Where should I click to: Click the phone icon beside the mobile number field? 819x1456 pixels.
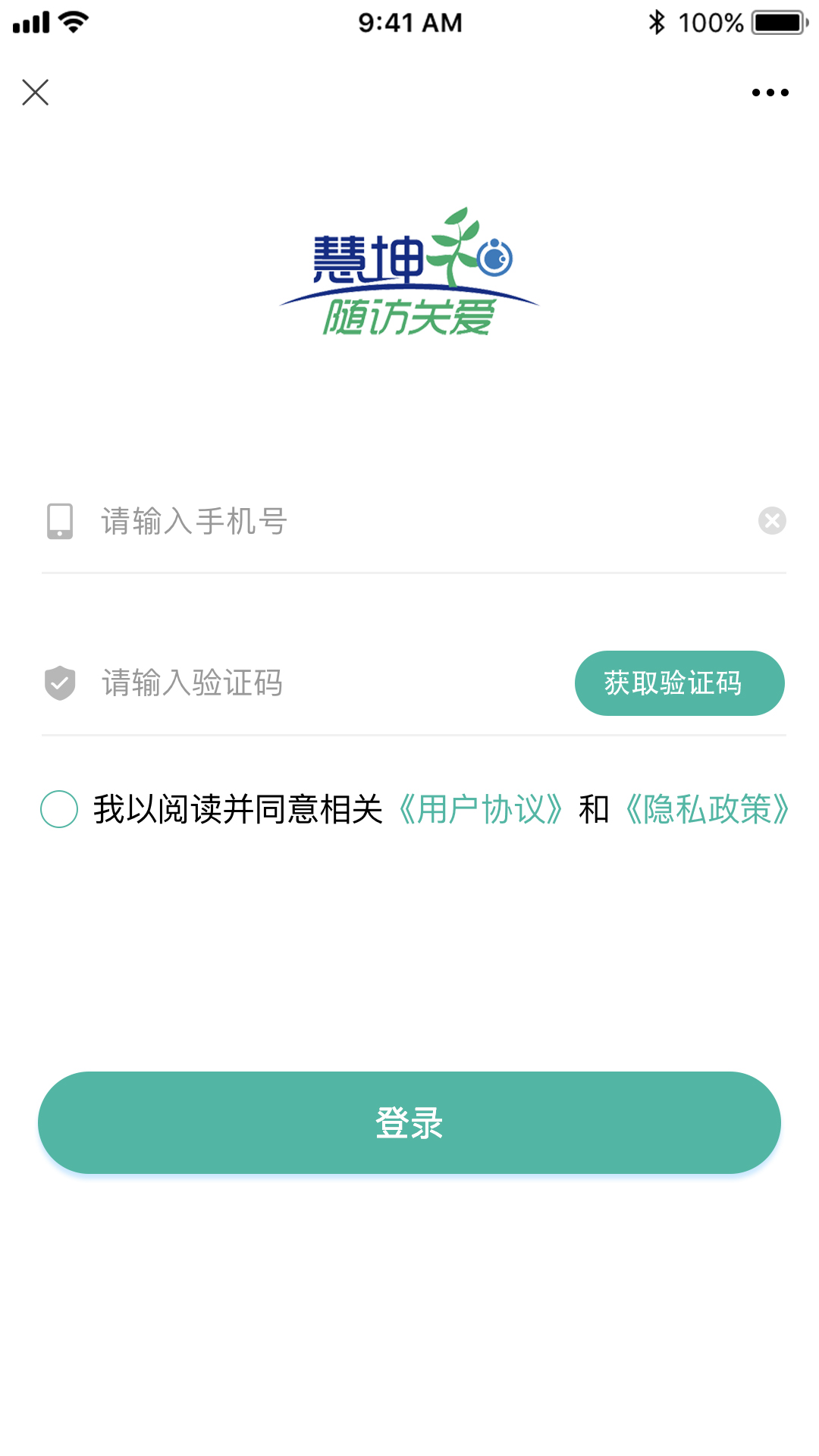pyautogui.click(x=59, y=522)
